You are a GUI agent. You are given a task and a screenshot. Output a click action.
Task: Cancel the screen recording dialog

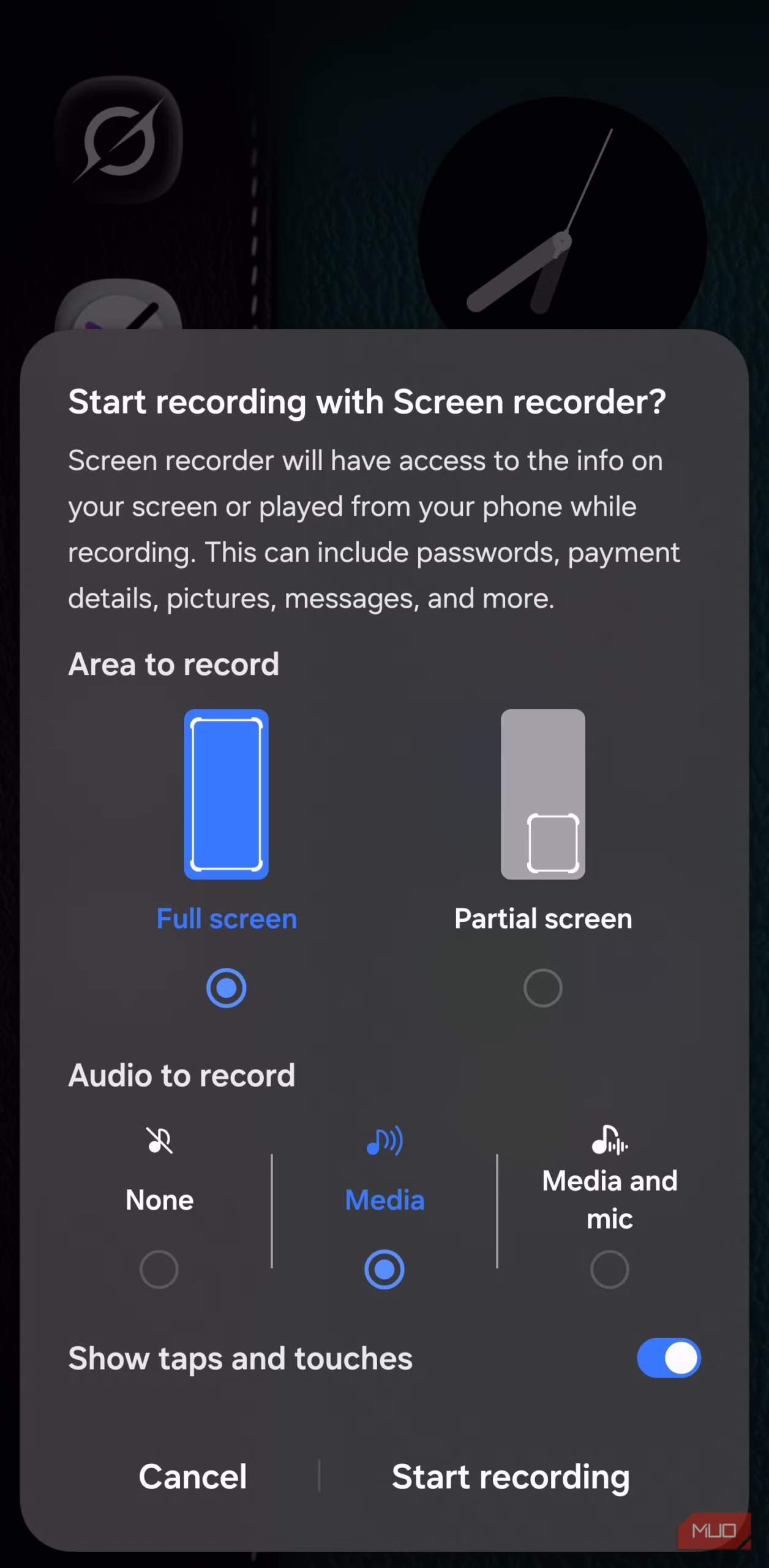click(x=193, y=1476)
